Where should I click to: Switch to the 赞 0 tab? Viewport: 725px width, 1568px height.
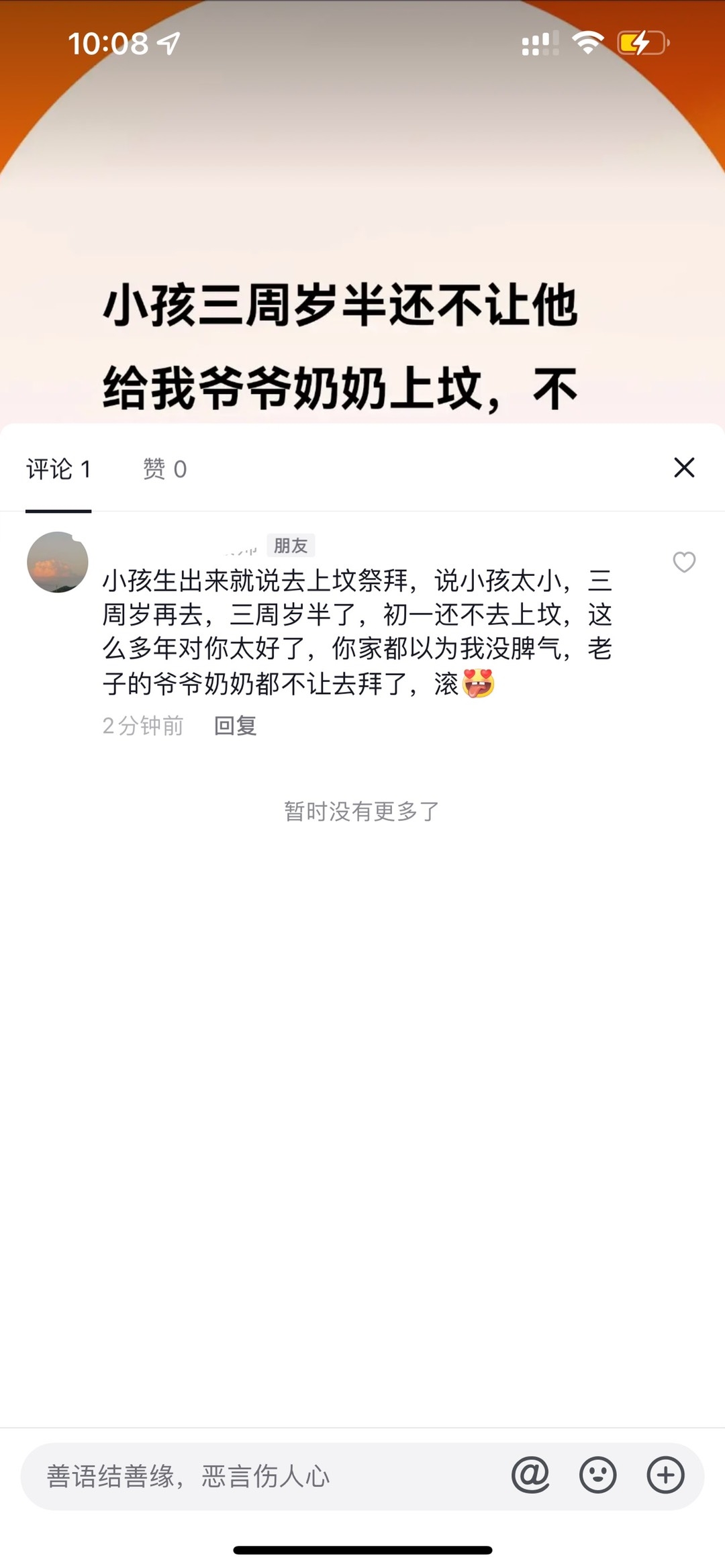click(164, 469)
